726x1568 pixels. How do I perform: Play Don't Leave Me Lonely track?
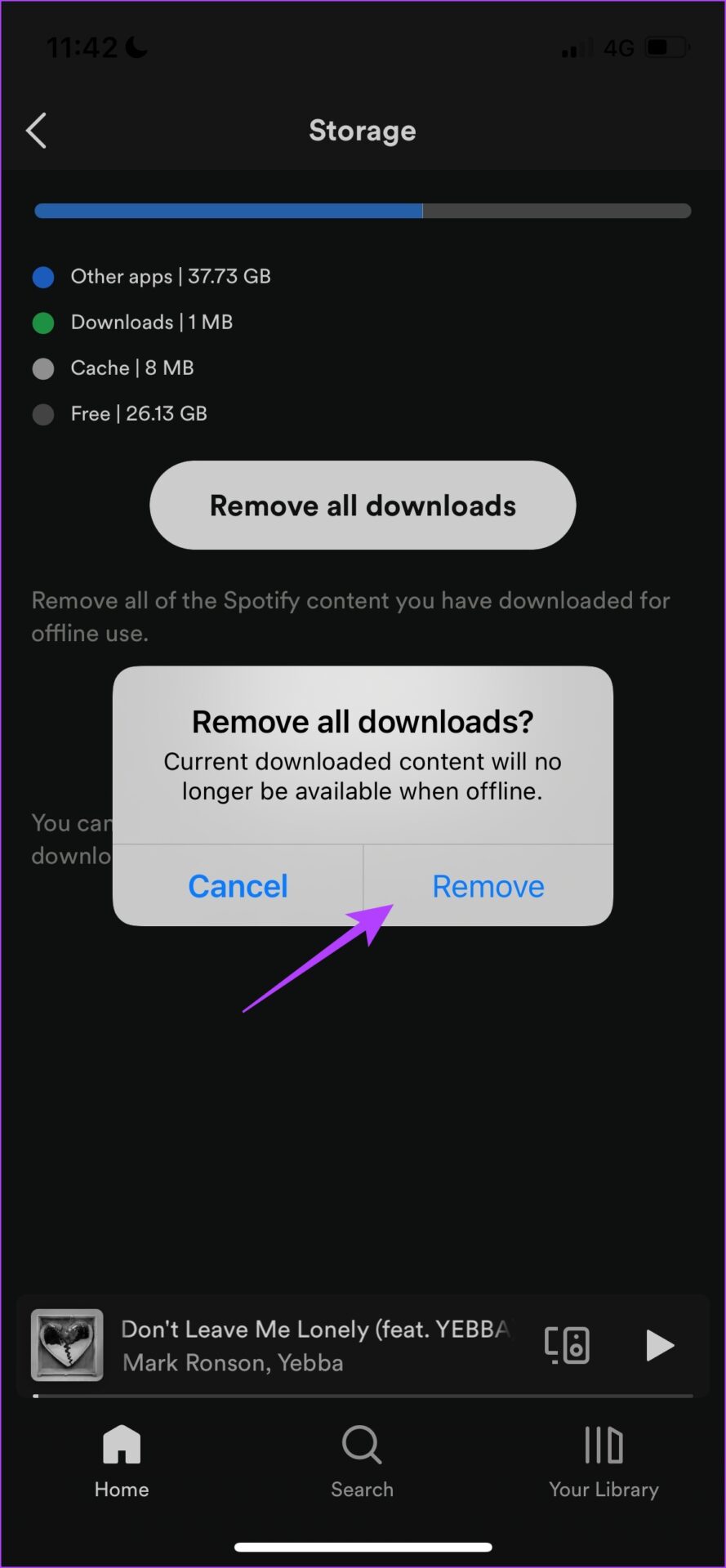659,1345
